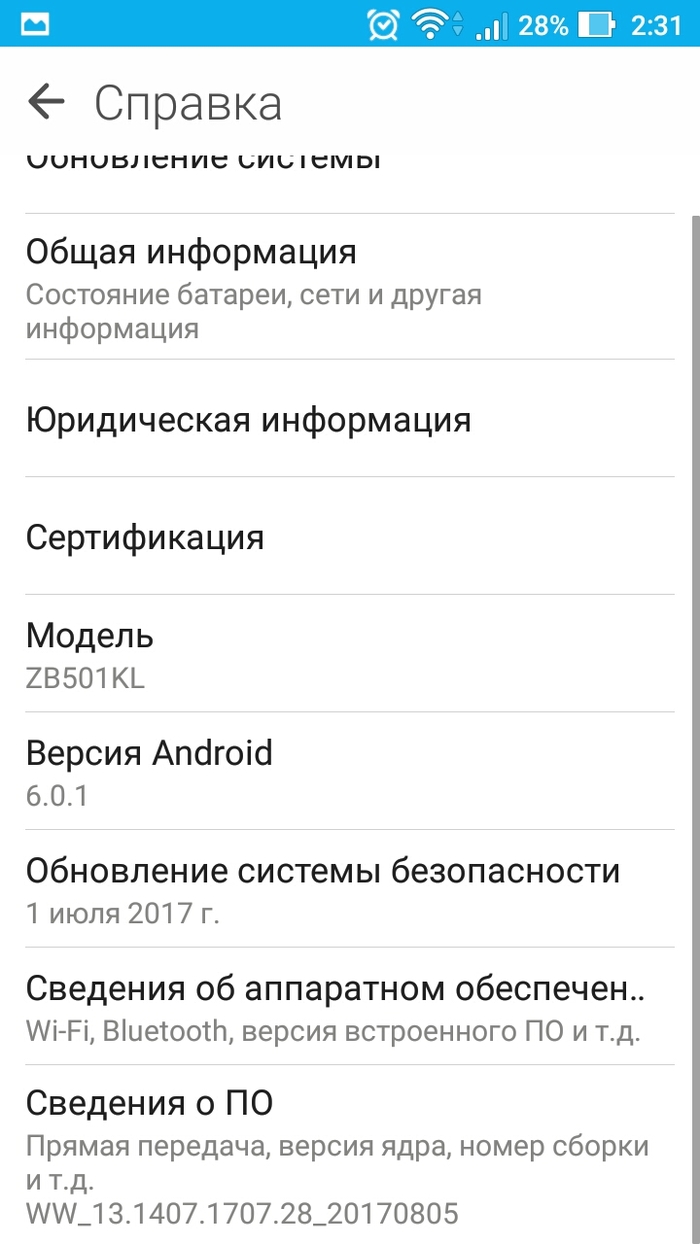Open Юридическая информация
The height and width of the screenshot is (1244, 700).
coord(349,419)
